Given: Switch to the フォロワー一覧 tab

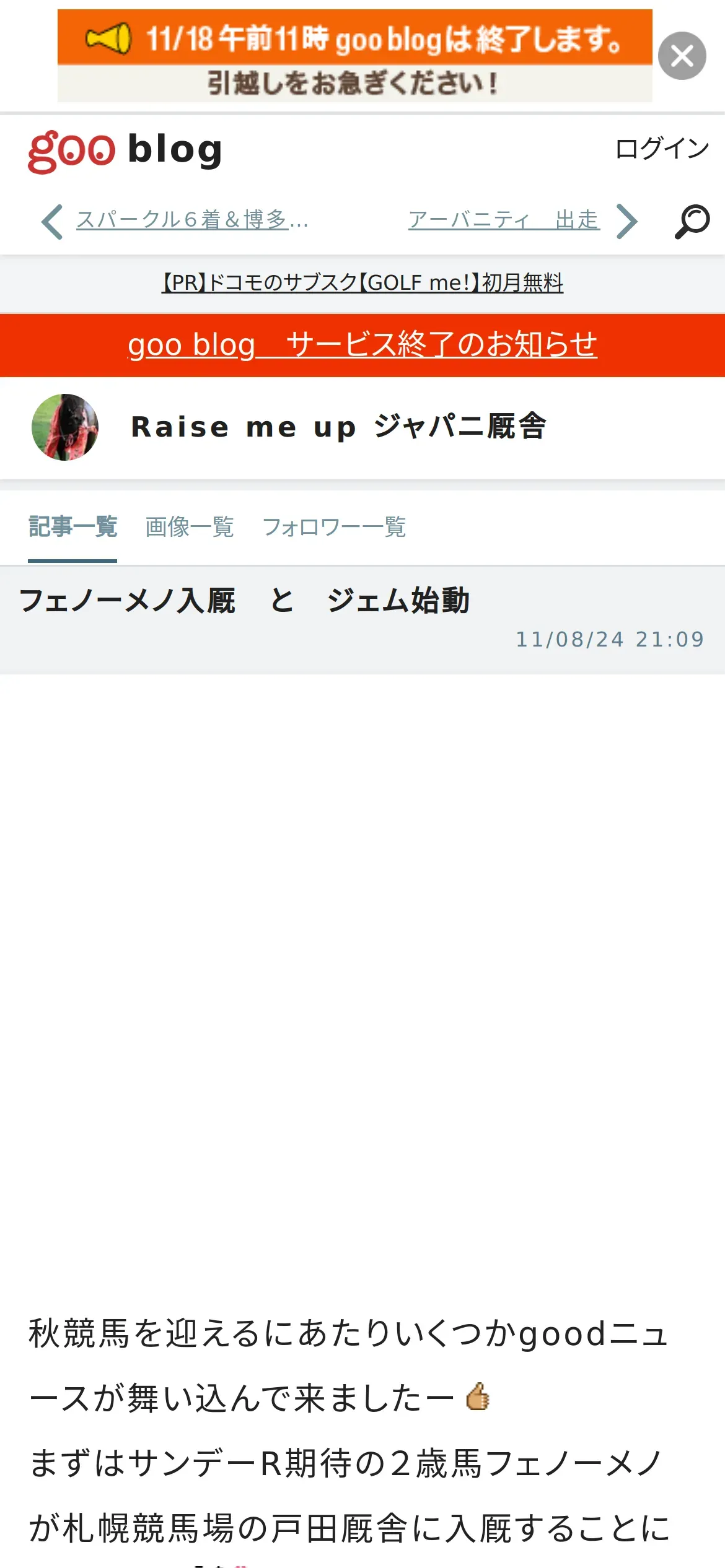Looking at the screenshot, I should point(334,527).
